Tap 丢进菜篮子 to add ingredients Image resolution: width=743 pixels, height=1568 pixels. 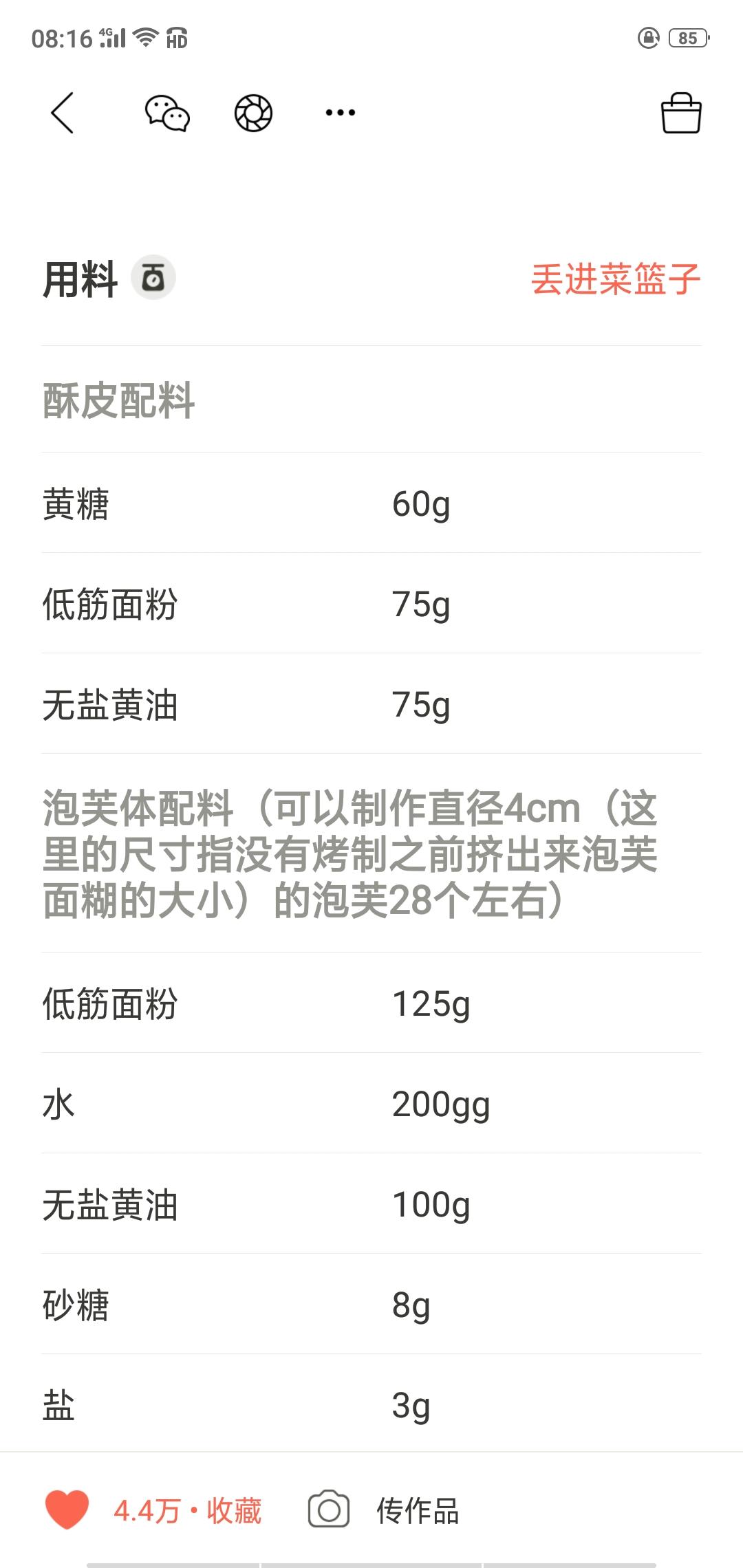[x=615, y=280]
